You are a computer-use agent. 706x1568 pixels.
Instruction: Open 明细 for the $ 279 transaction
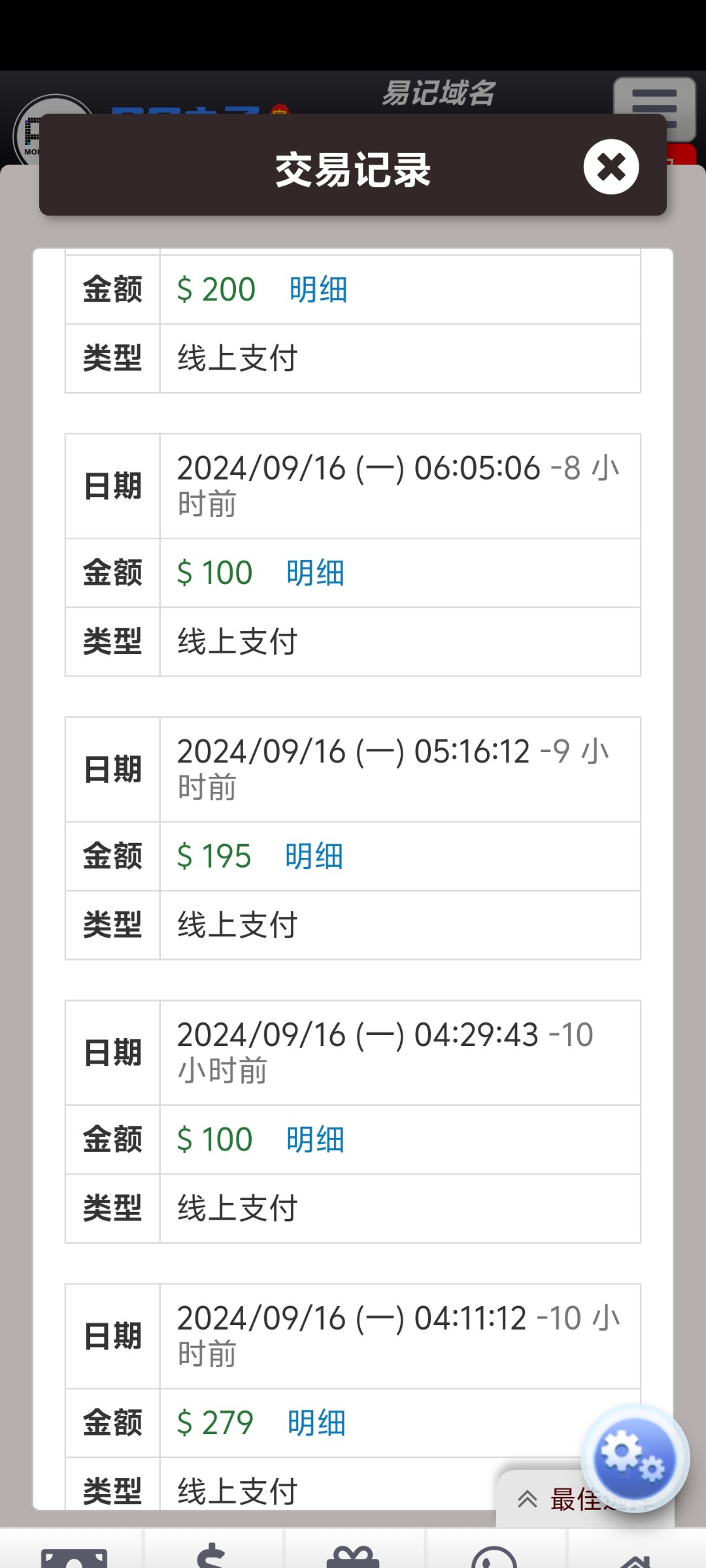click(x=316, y=1424)
